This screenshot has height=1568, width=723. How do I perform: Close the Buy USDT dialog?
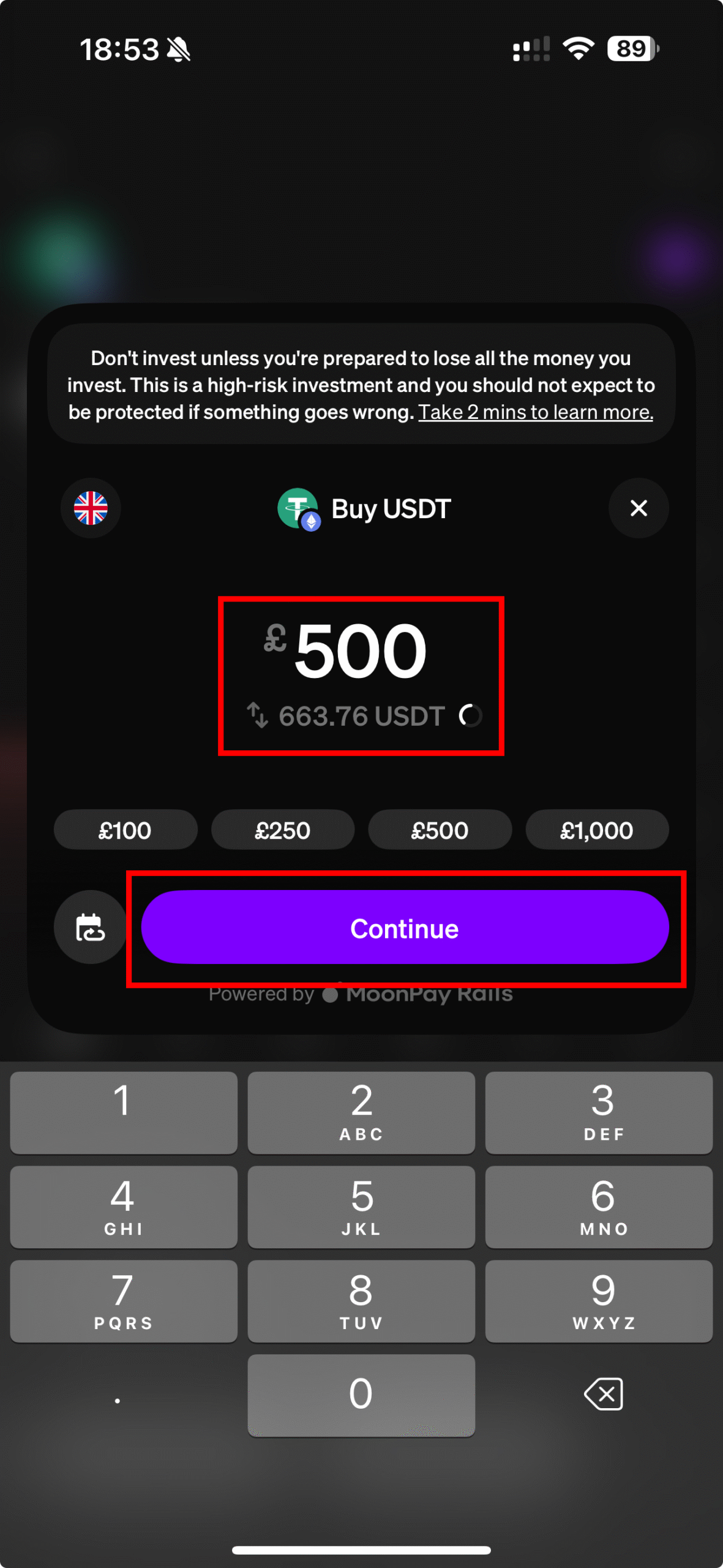(638, 508)
